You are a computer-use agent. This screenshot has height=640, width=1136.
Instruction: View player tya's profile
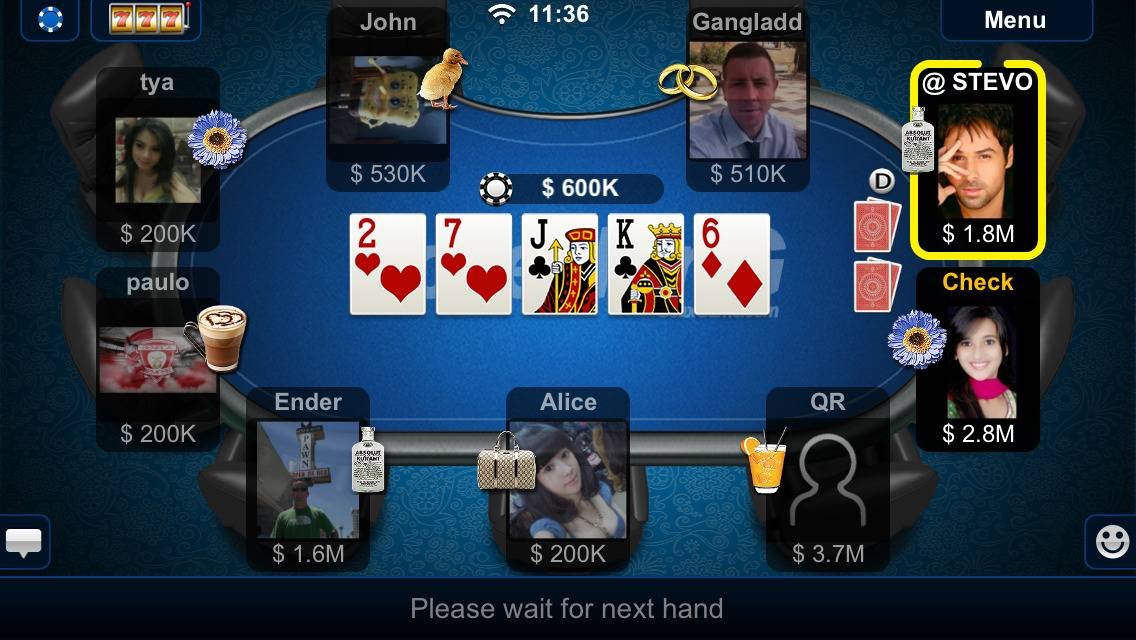pos(157,160)
